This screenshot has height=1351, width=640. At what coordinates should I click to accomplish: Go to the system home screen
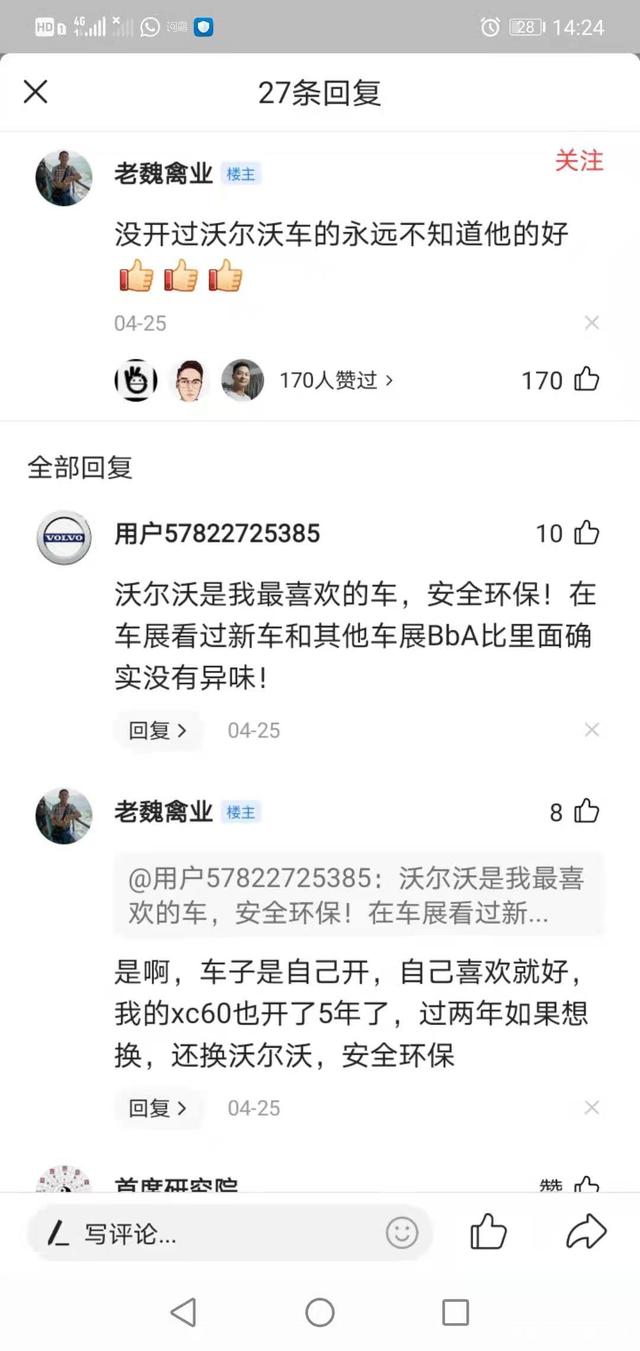tap(320, 1312)
